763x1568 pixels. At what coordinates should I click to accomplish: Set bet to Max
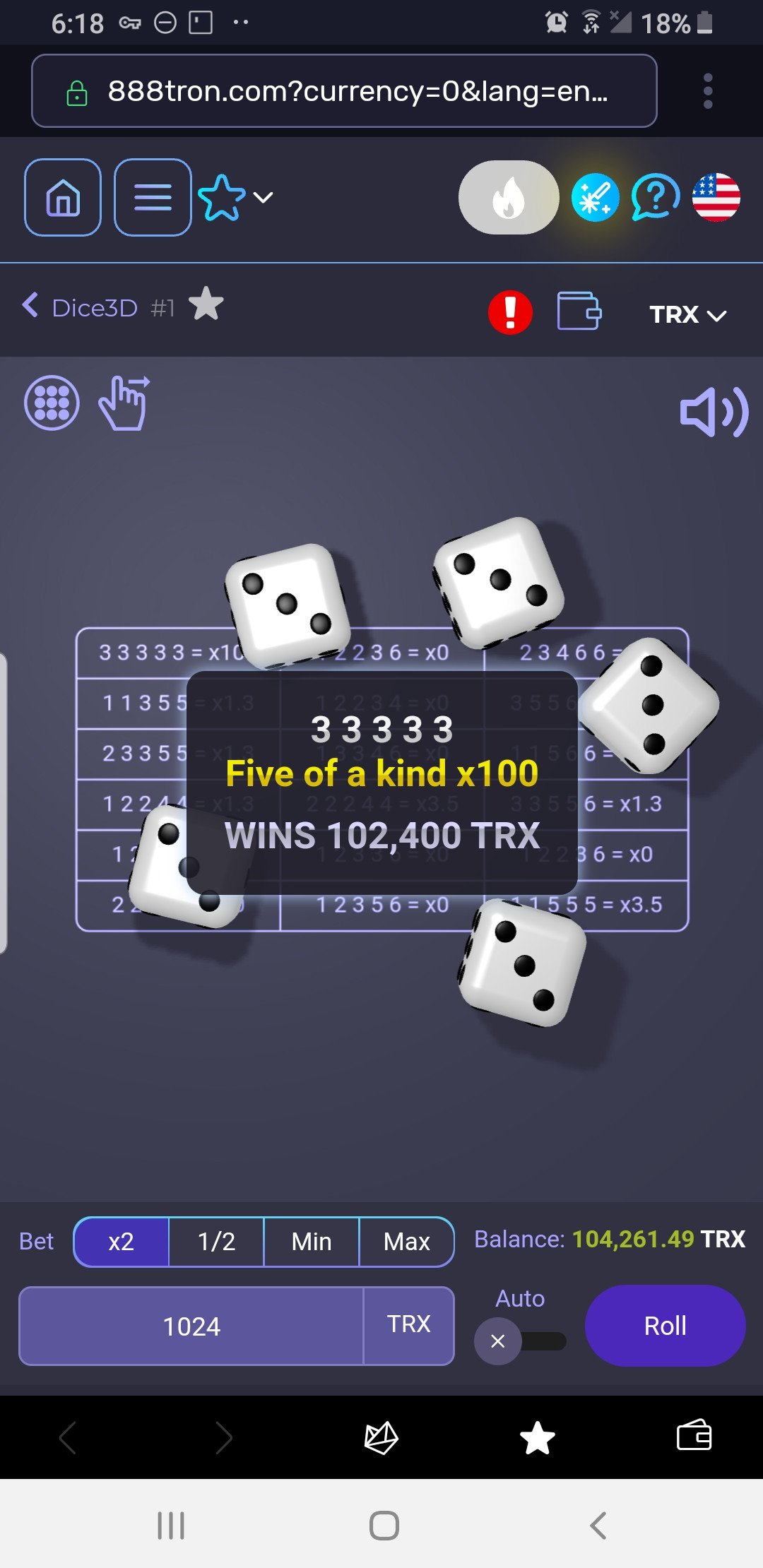[406, 1242]
